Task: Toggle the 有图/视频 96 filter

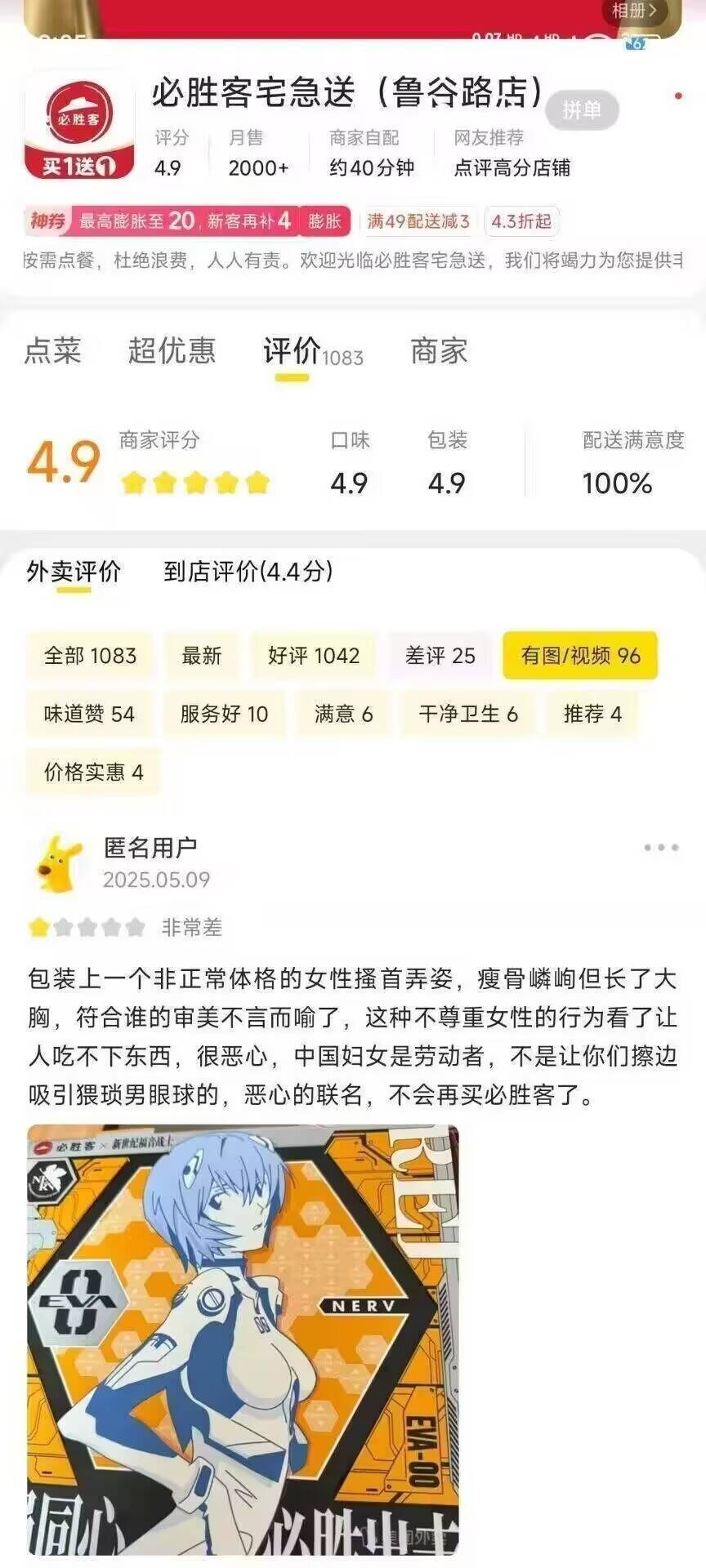Action: tap(581, 655)
